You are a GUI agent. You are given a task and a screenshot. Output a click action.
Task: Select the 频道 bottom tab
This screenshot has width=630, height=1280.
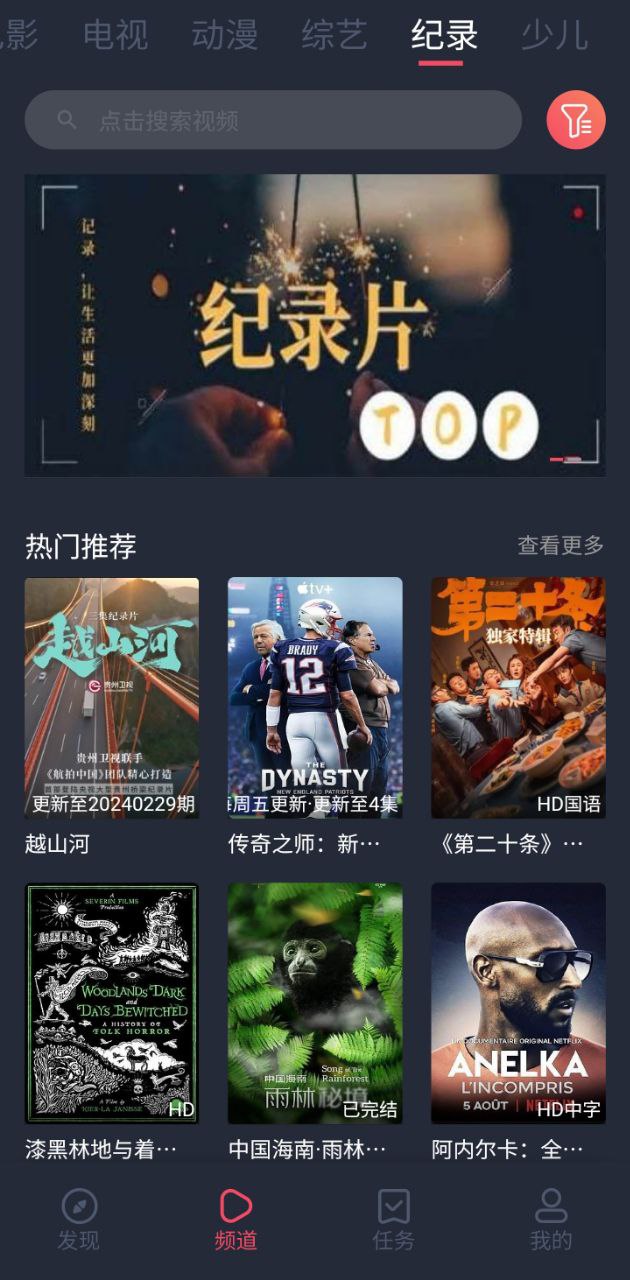236,1220
